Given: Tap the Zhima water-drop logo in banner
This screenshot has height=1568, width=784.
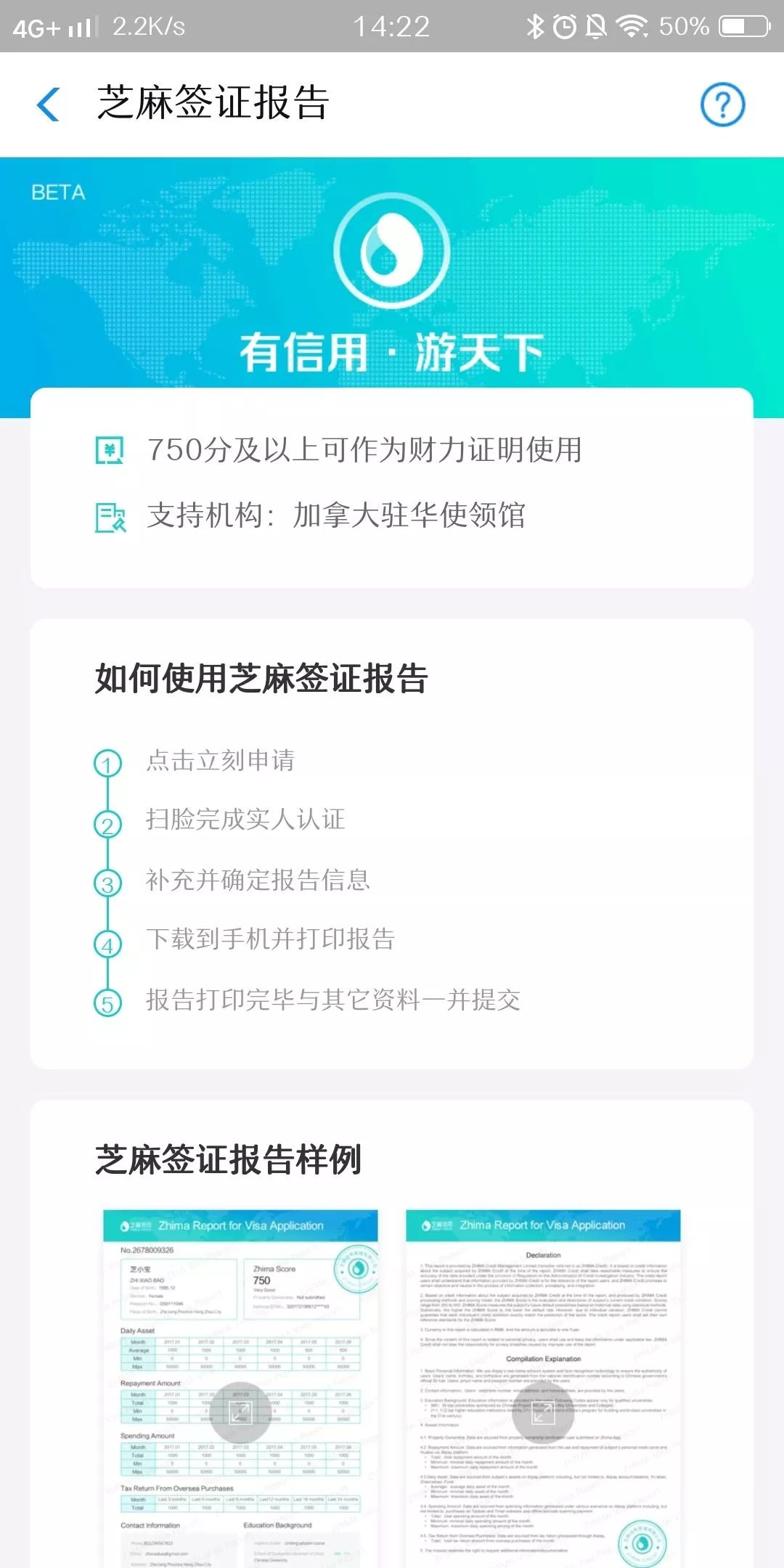Looking at the screenshot, I should (x=391, y=250).
